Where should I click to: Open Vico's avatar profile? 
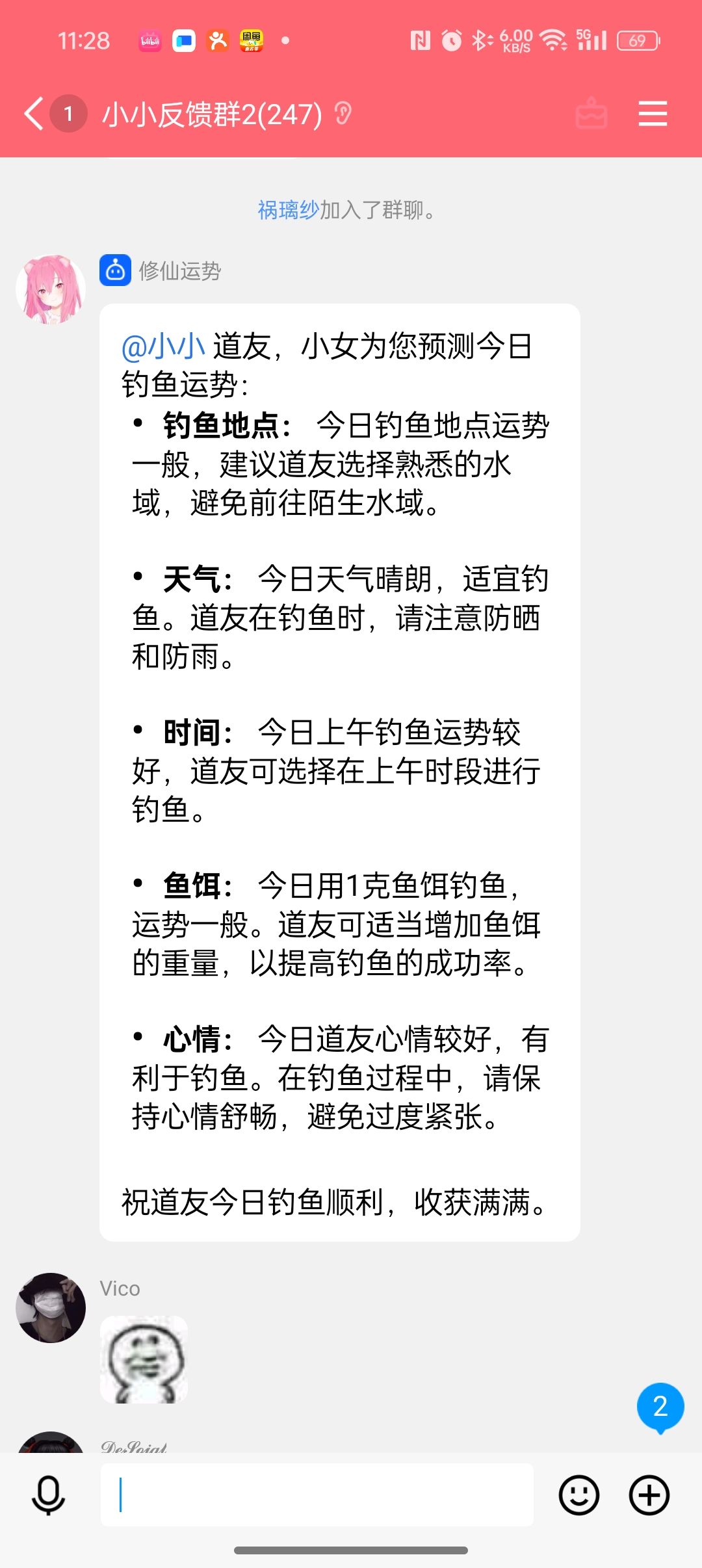(51, 1307)
